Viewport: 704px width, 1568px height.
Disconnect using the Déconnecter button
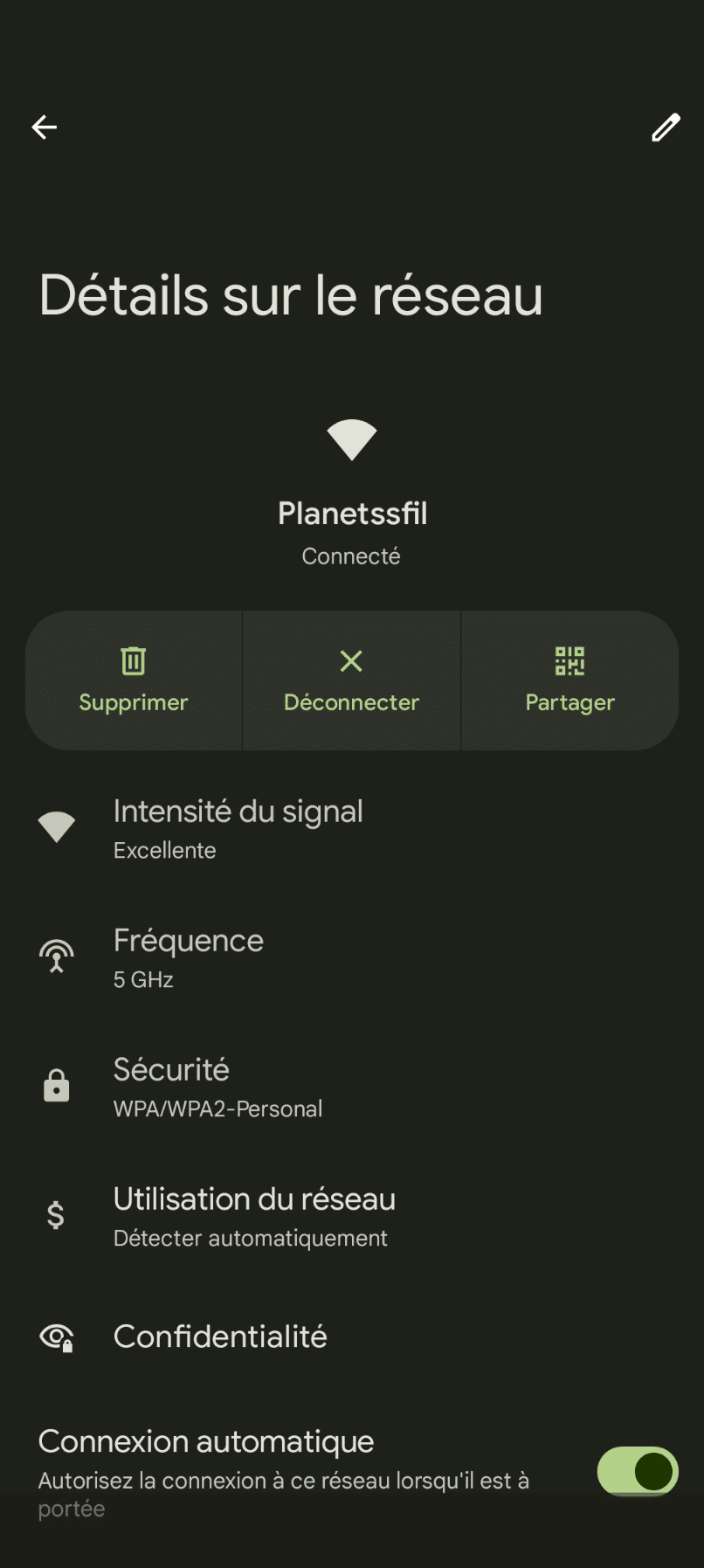(351, 680)
